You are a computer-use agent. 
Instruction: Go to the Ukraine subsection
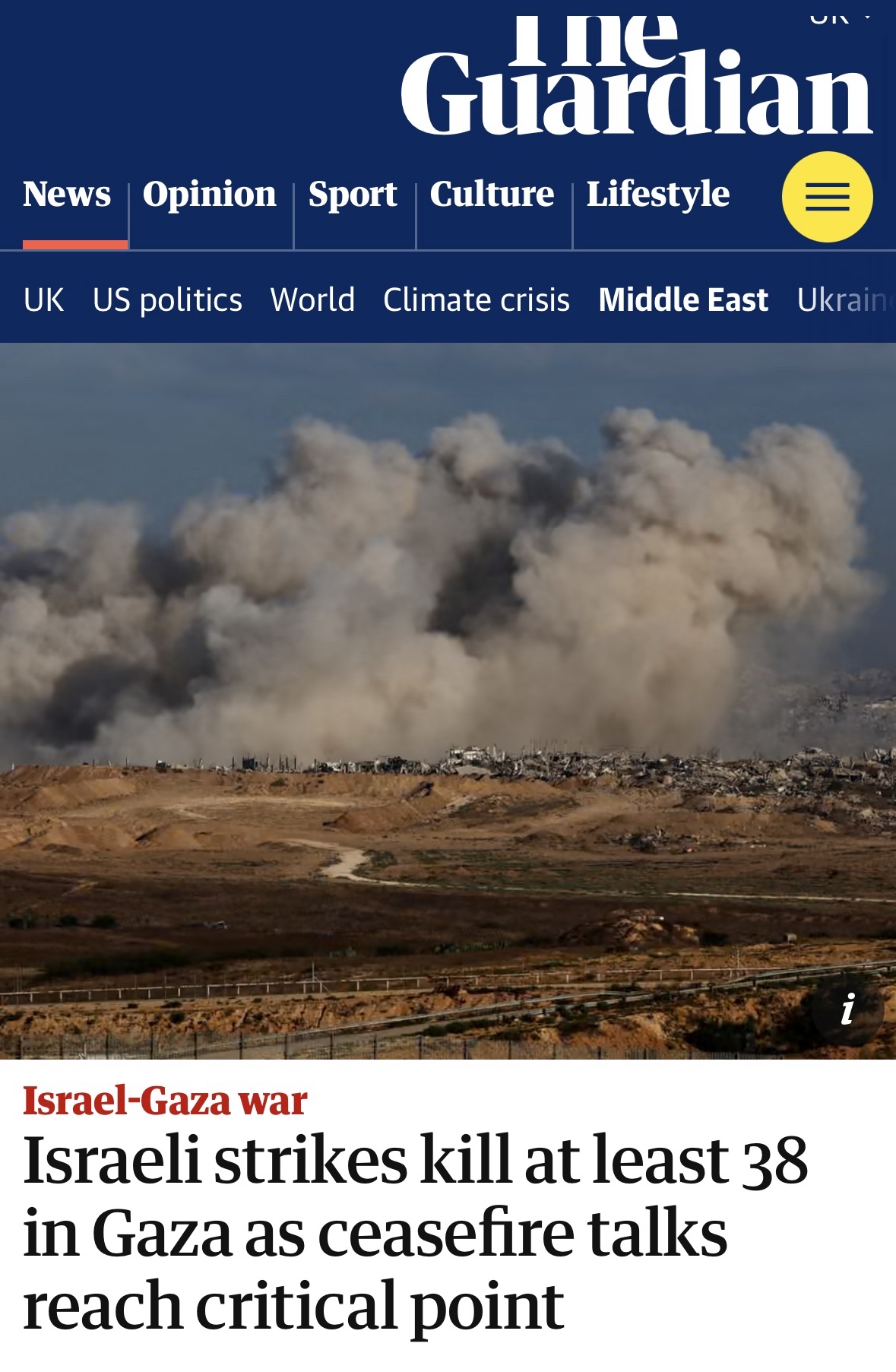pos(844,299)
